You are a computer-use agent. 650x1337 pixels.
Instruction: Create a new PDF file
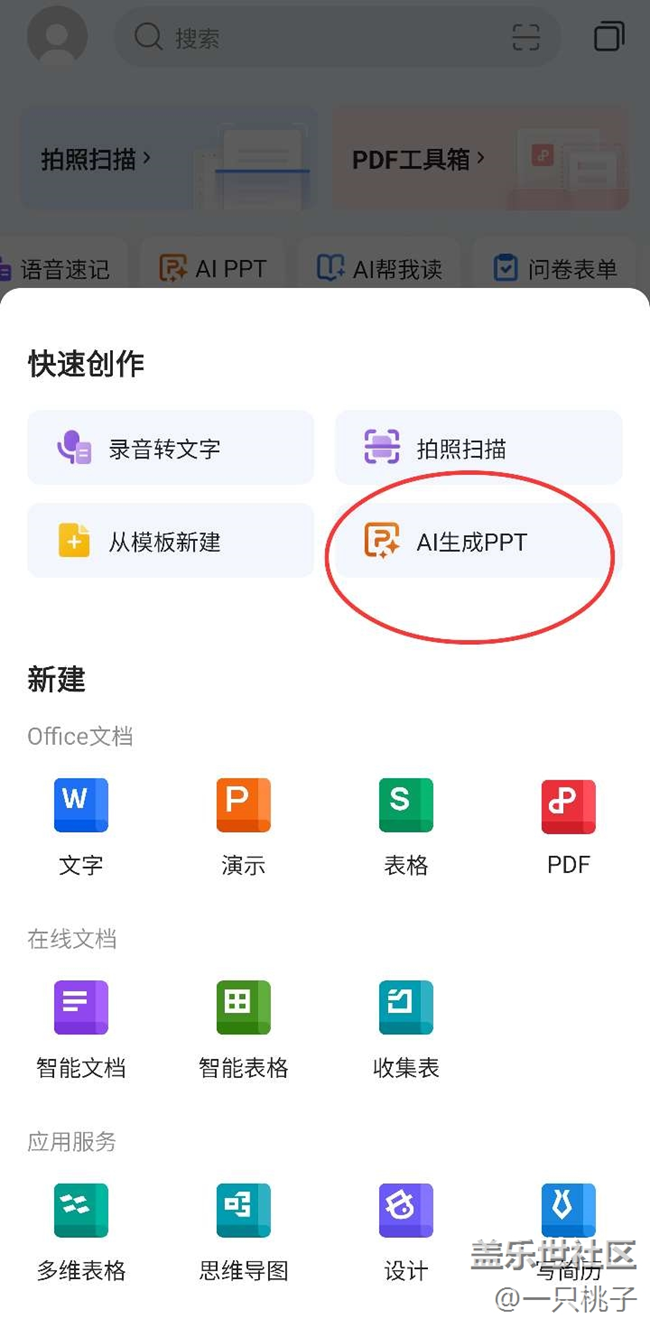click(x=568, y=827)
